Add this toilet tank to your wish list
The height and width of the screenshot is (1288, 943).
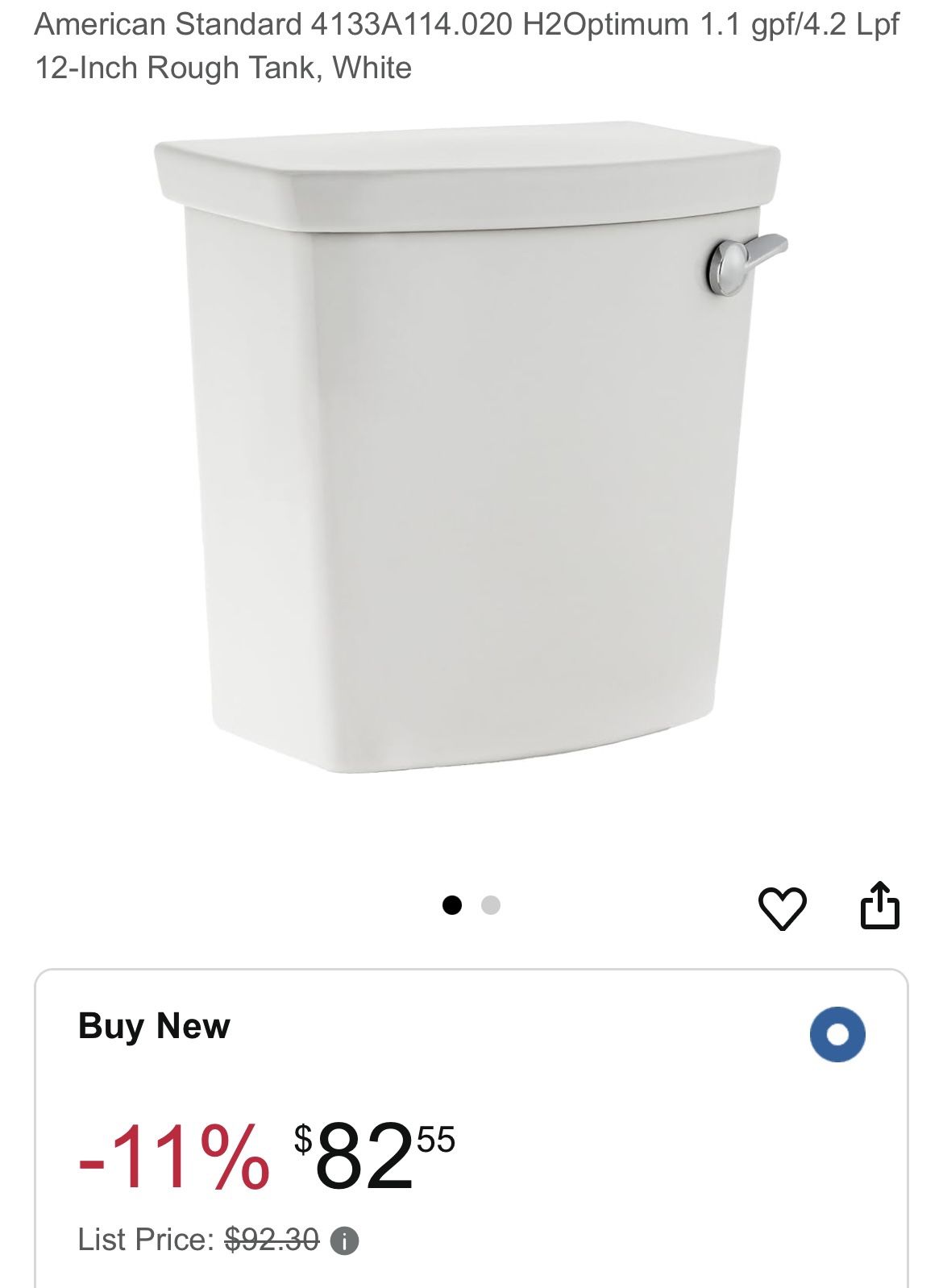(782, 908)
